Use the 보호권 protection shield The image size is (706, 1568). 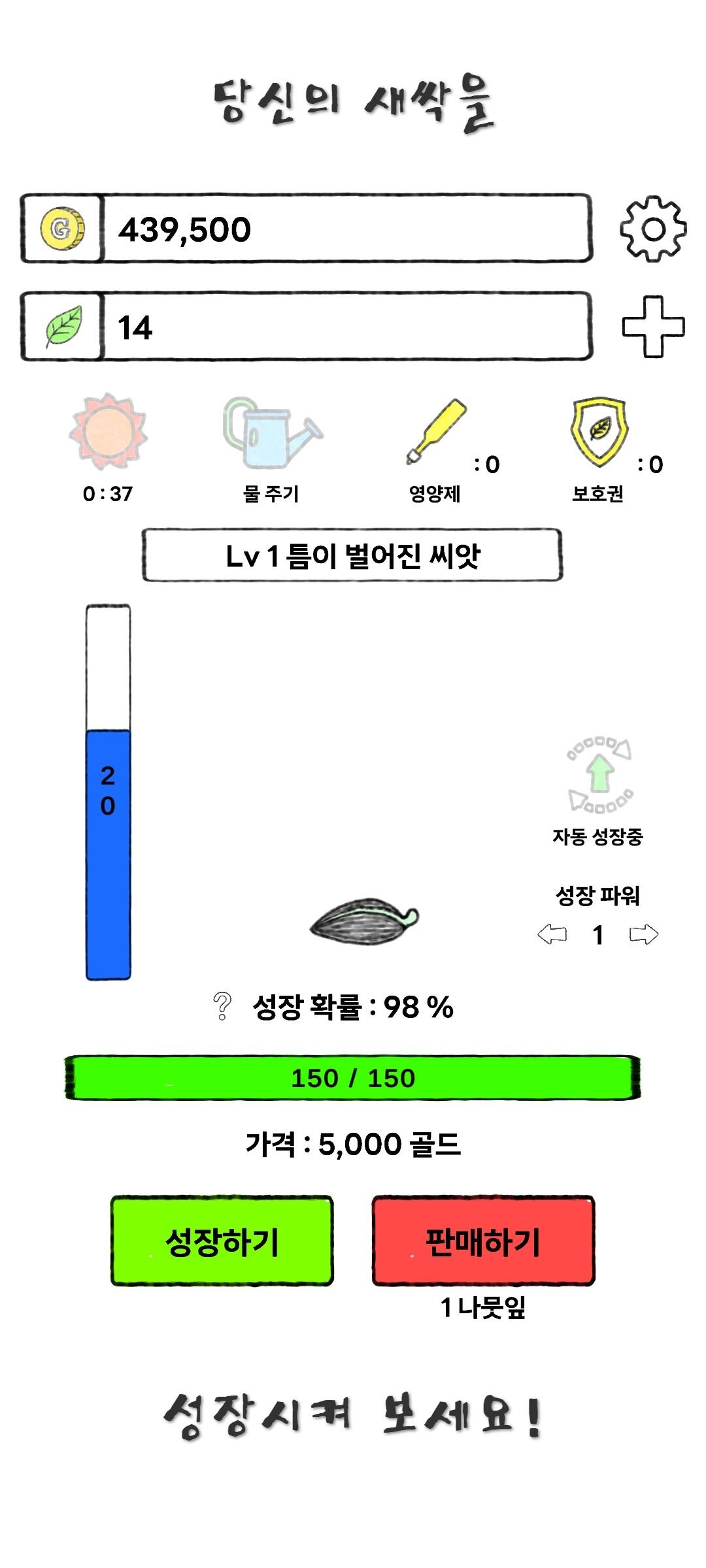click(x=599, y=432)
